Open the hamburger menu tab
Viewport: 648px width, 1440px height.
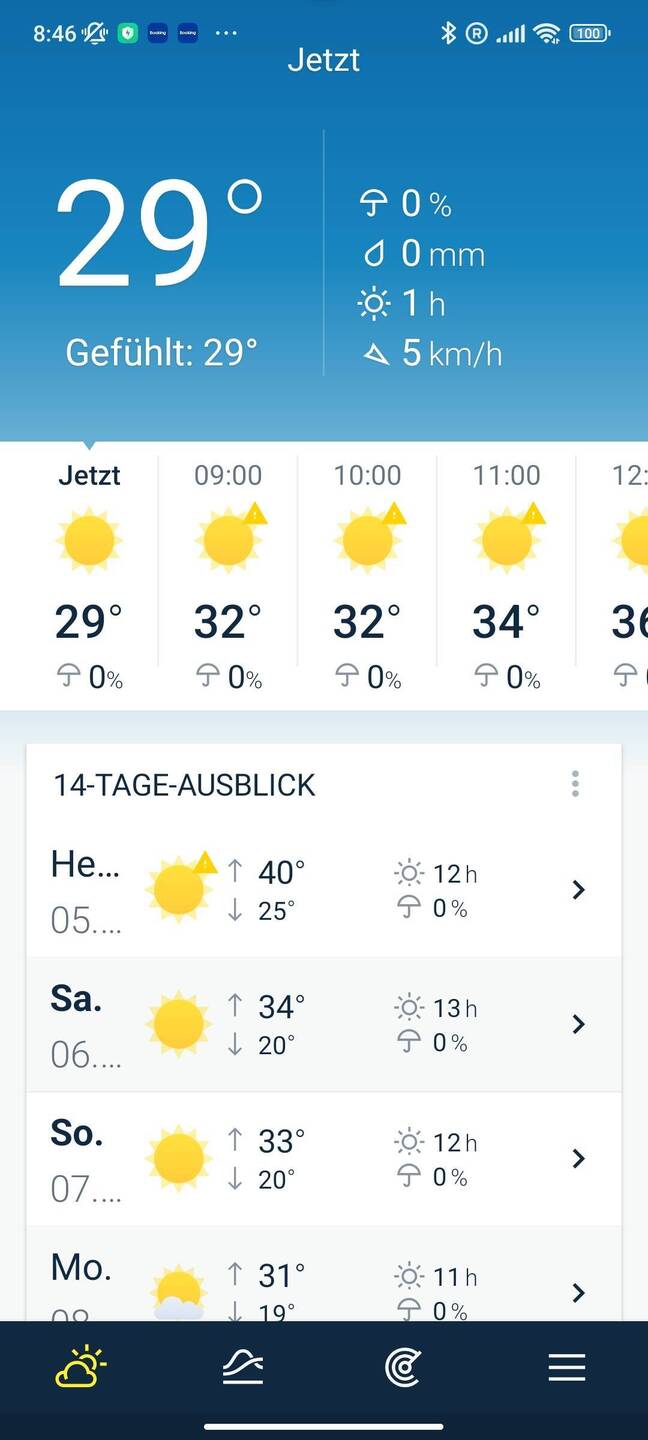567,1367
